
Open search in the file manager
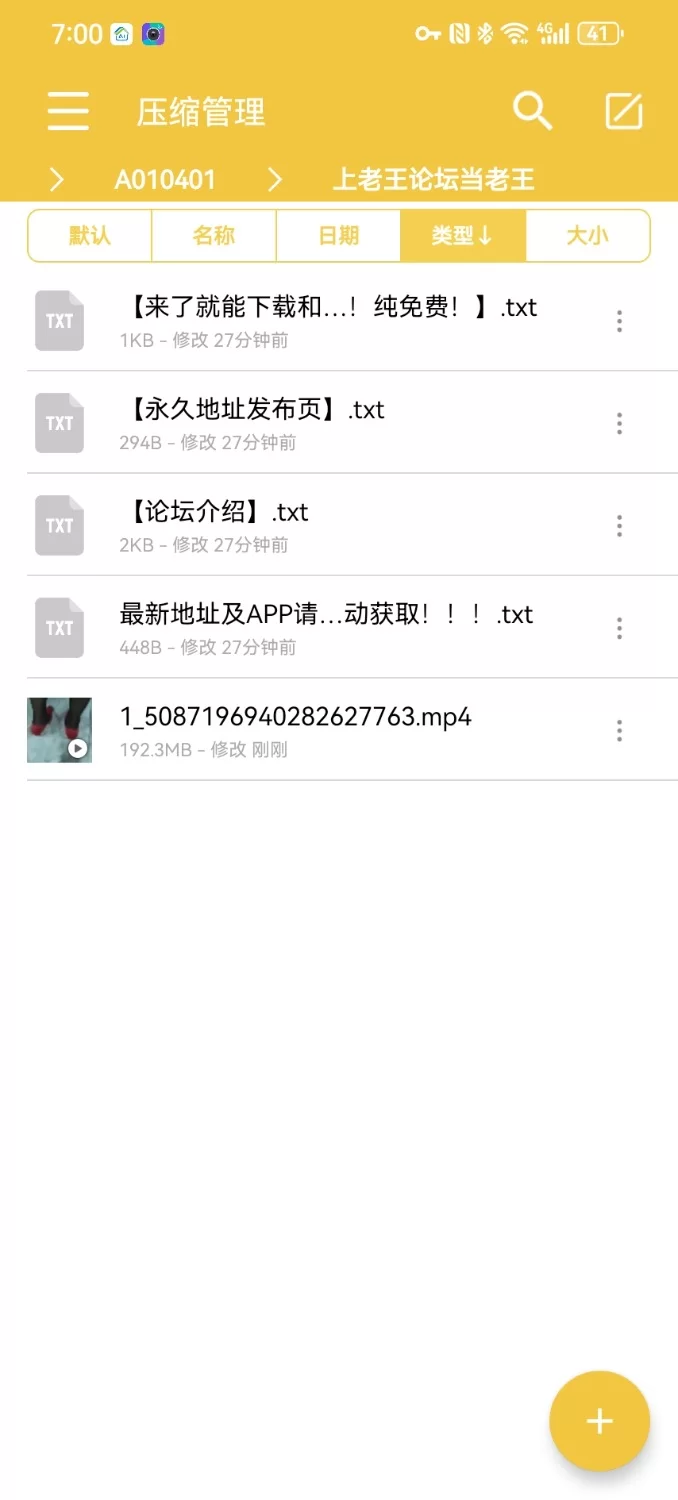click(532, 111)
